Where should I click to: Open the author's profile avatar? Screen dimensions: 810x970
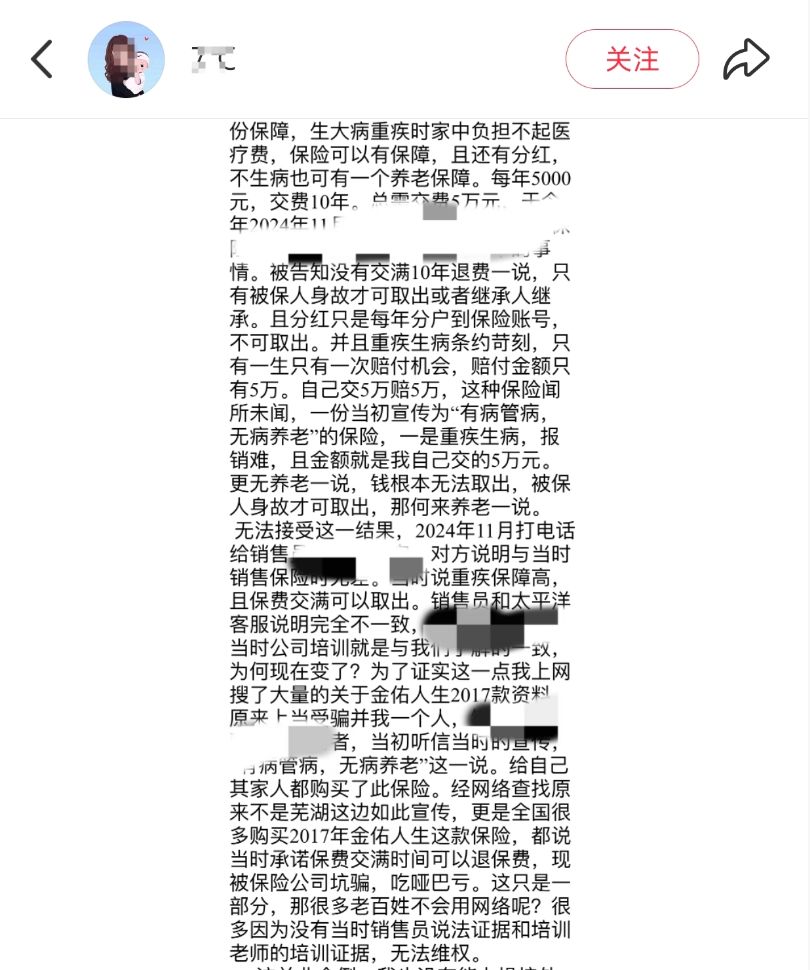(x=126, y=60)
